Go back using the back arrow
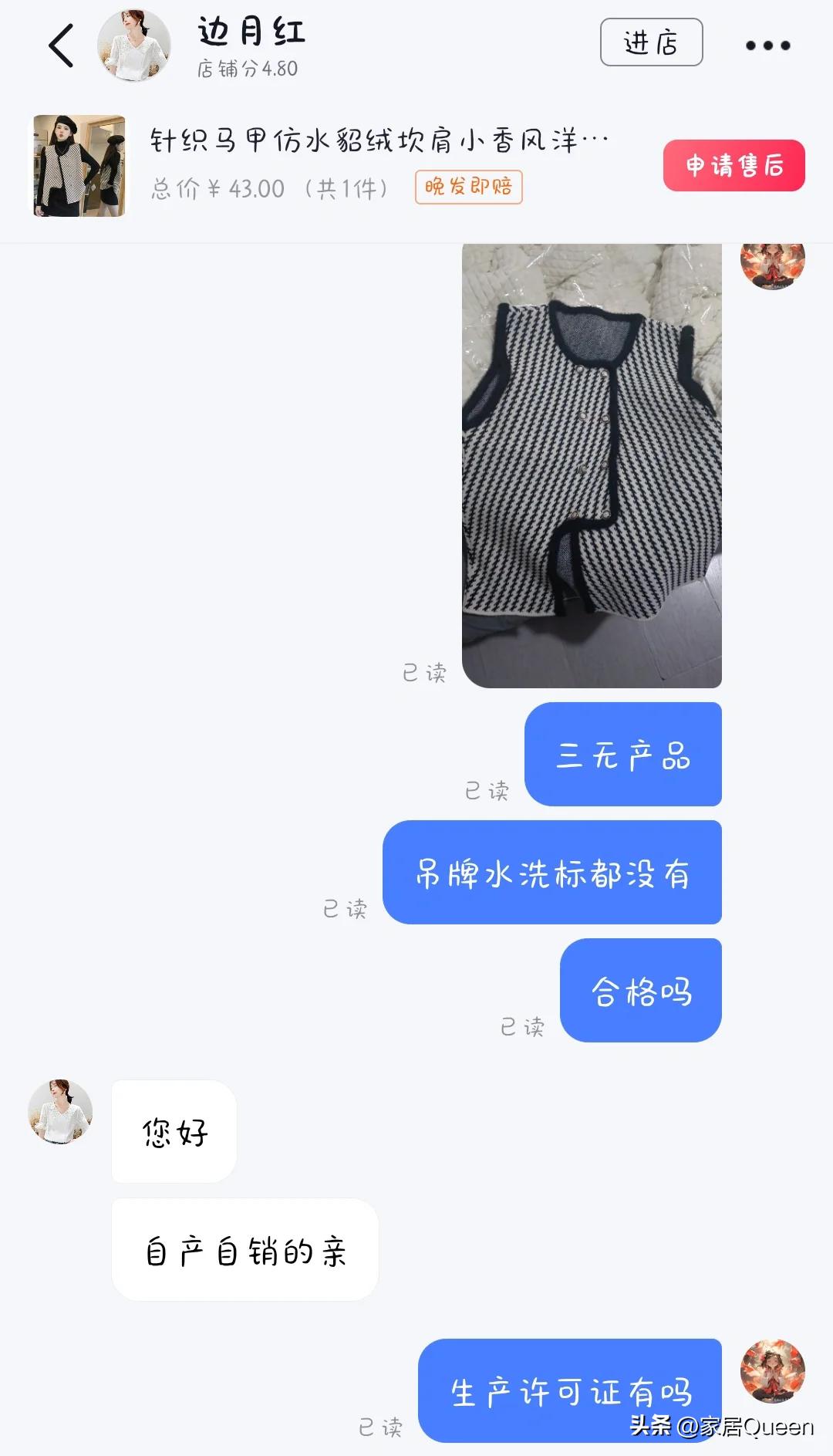 pos(62,46)
